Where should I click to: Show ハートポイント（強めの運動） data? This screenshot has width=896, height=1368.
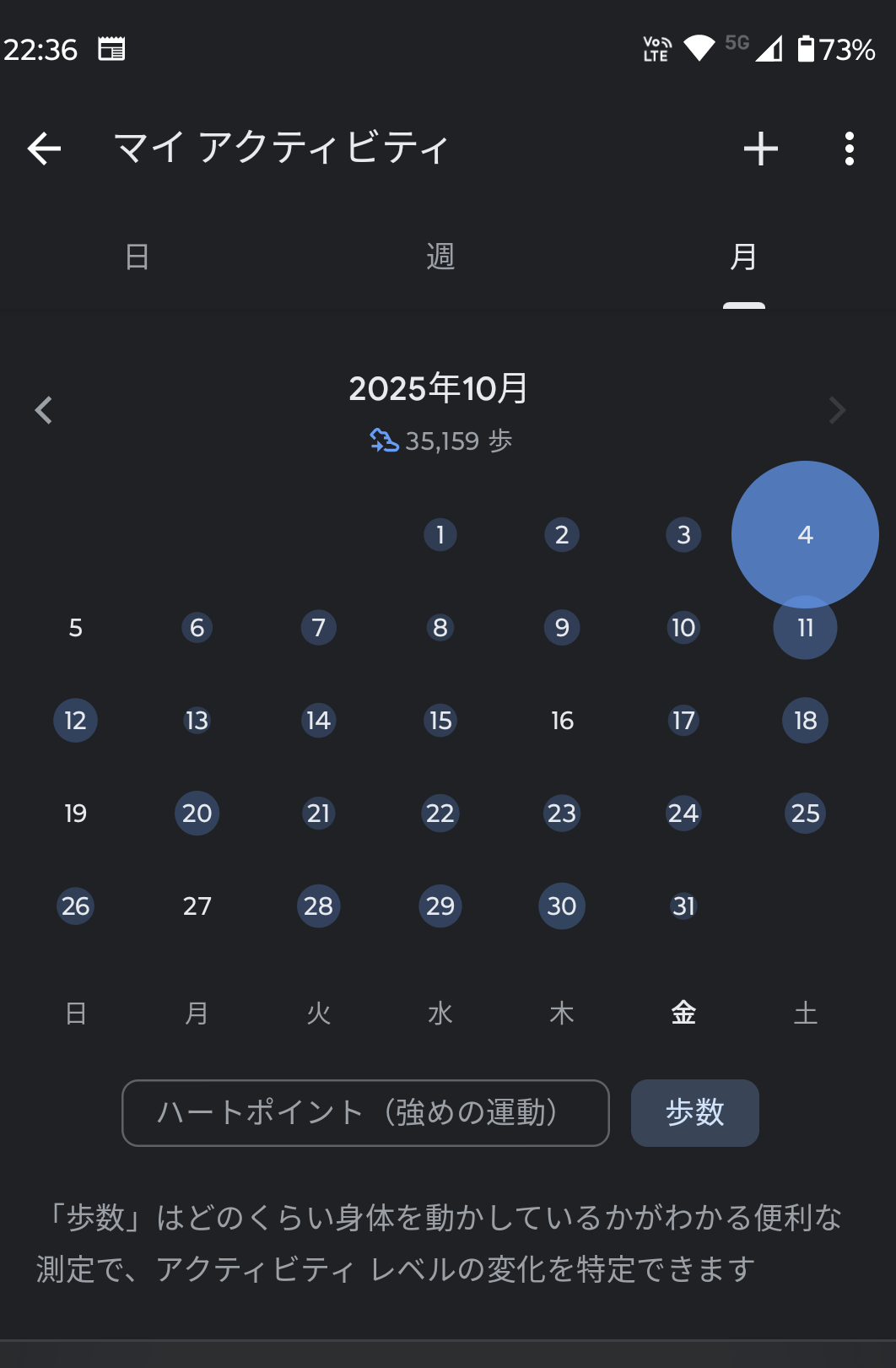coord(365,1112)
